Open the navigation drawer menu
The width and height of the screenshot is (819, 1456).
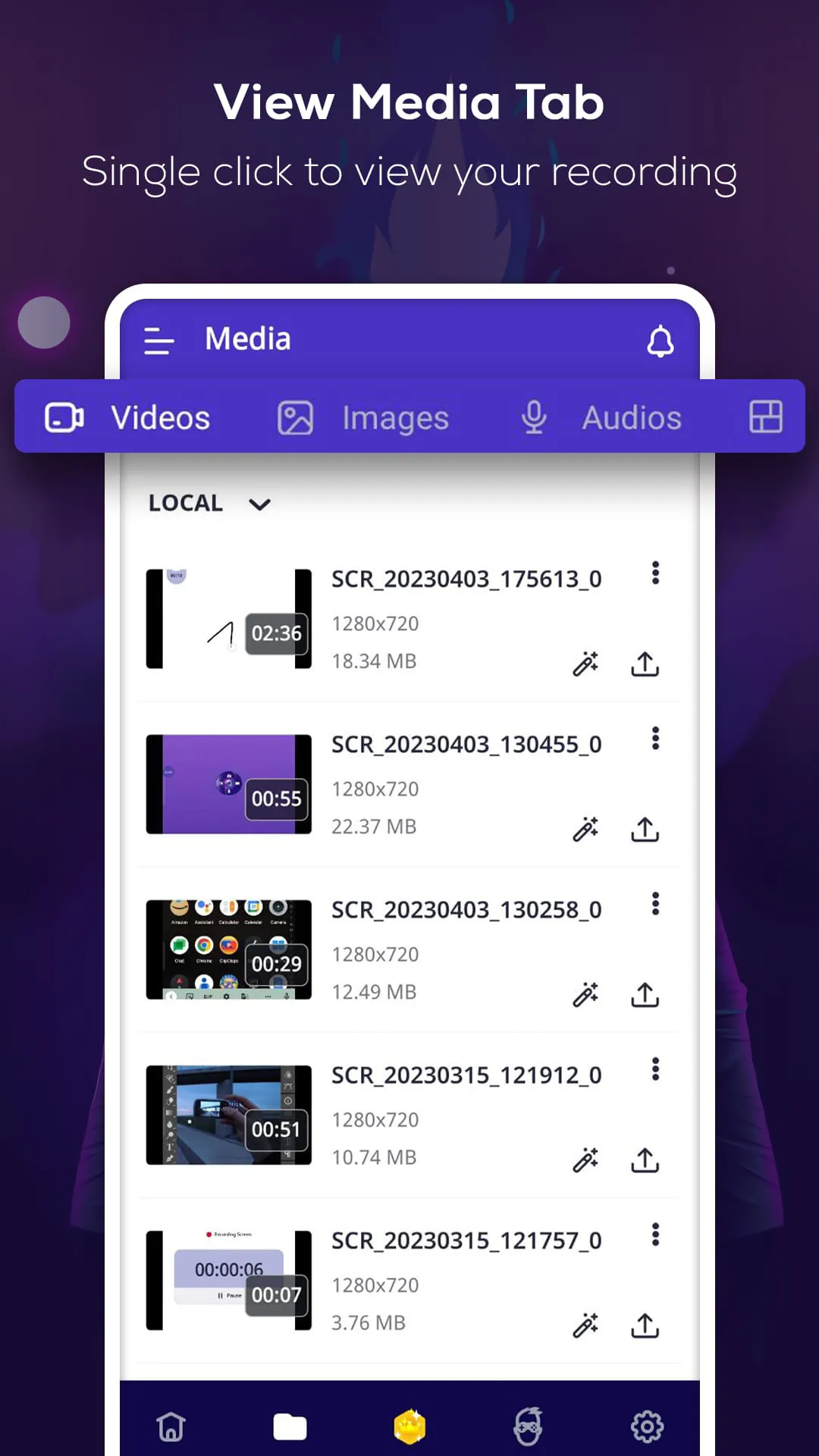click(158, 341)
